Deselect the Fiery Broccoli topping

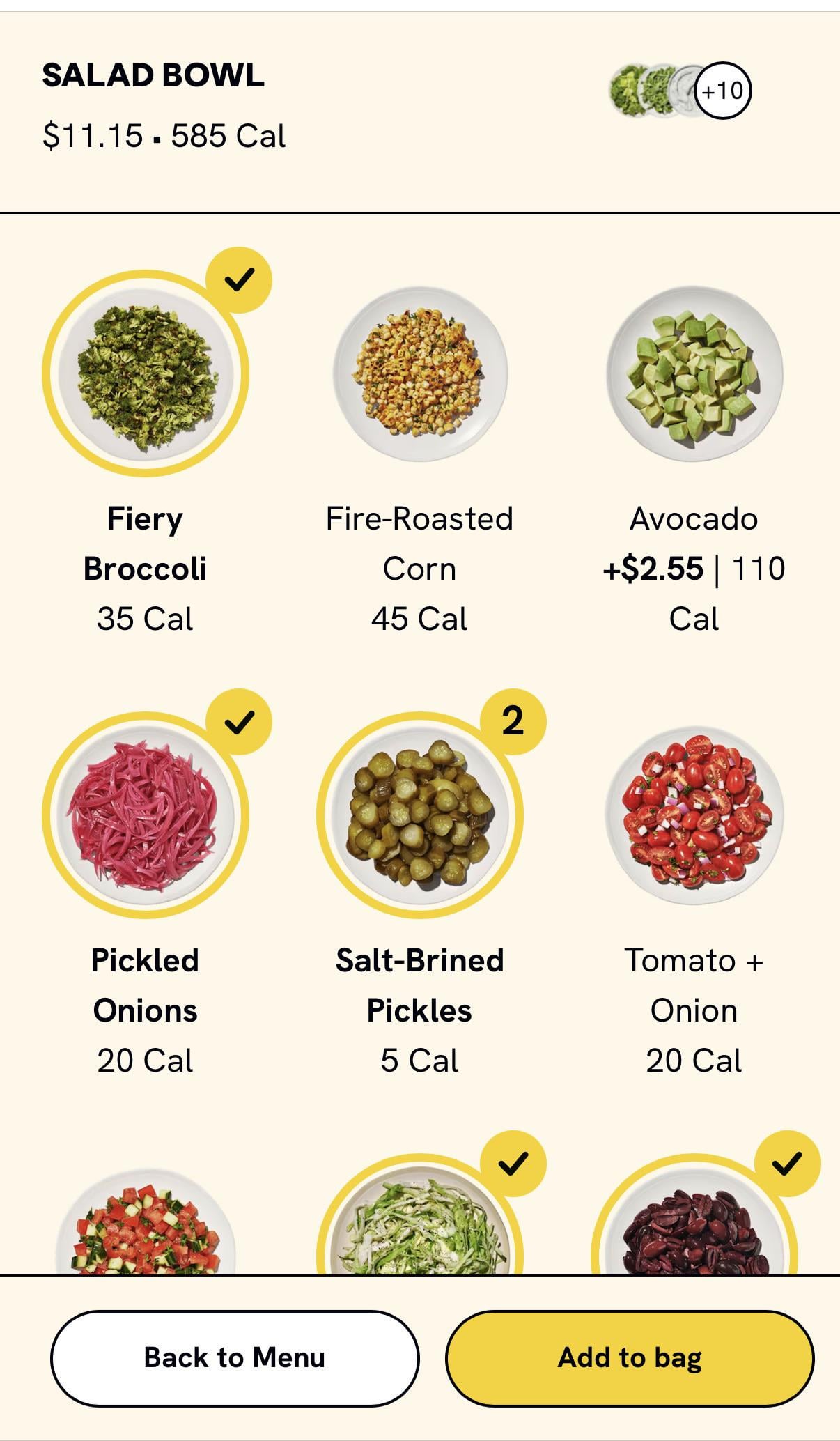(x=146, y=373)
